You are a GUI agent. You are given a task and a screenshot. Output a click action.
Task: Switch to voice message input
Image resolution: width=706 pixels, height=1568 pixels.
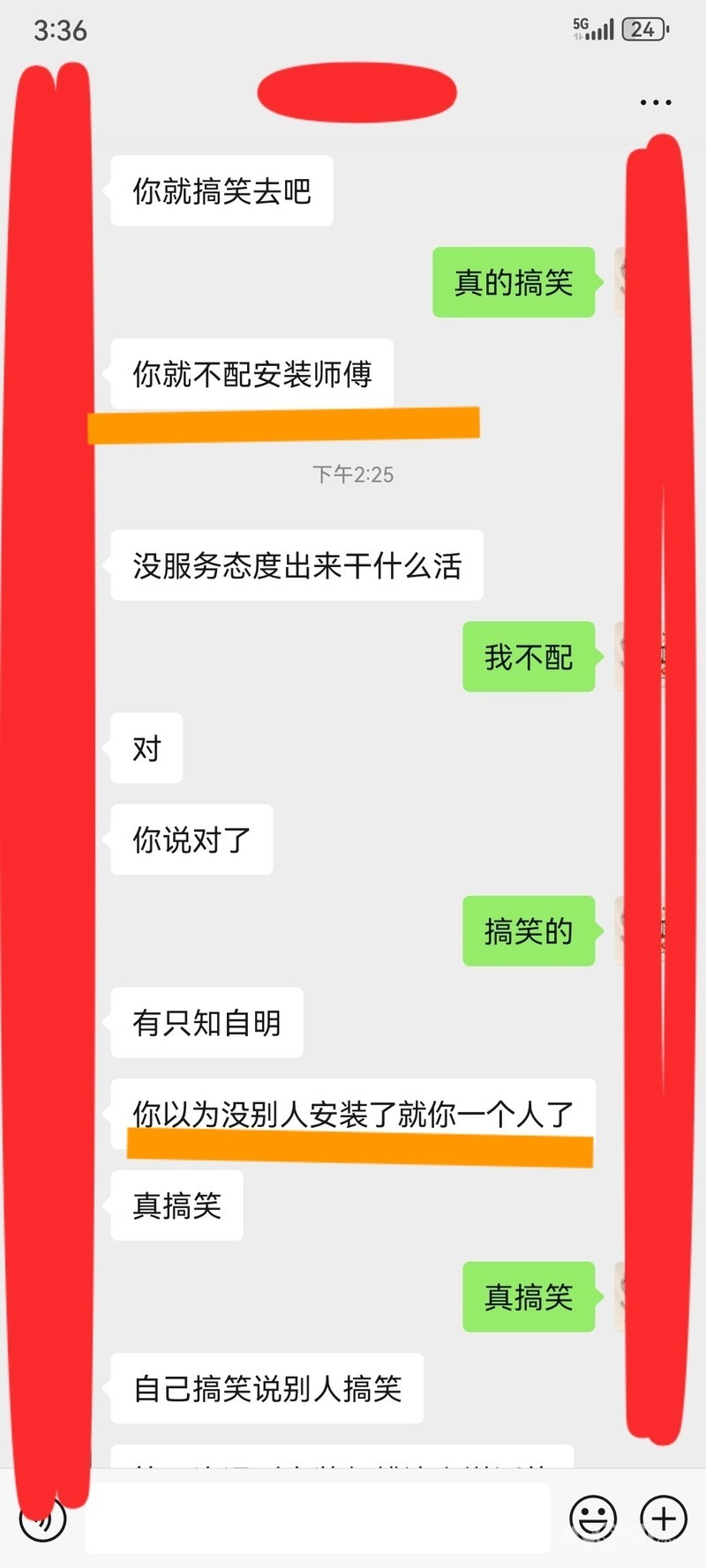coord(42,1519)
